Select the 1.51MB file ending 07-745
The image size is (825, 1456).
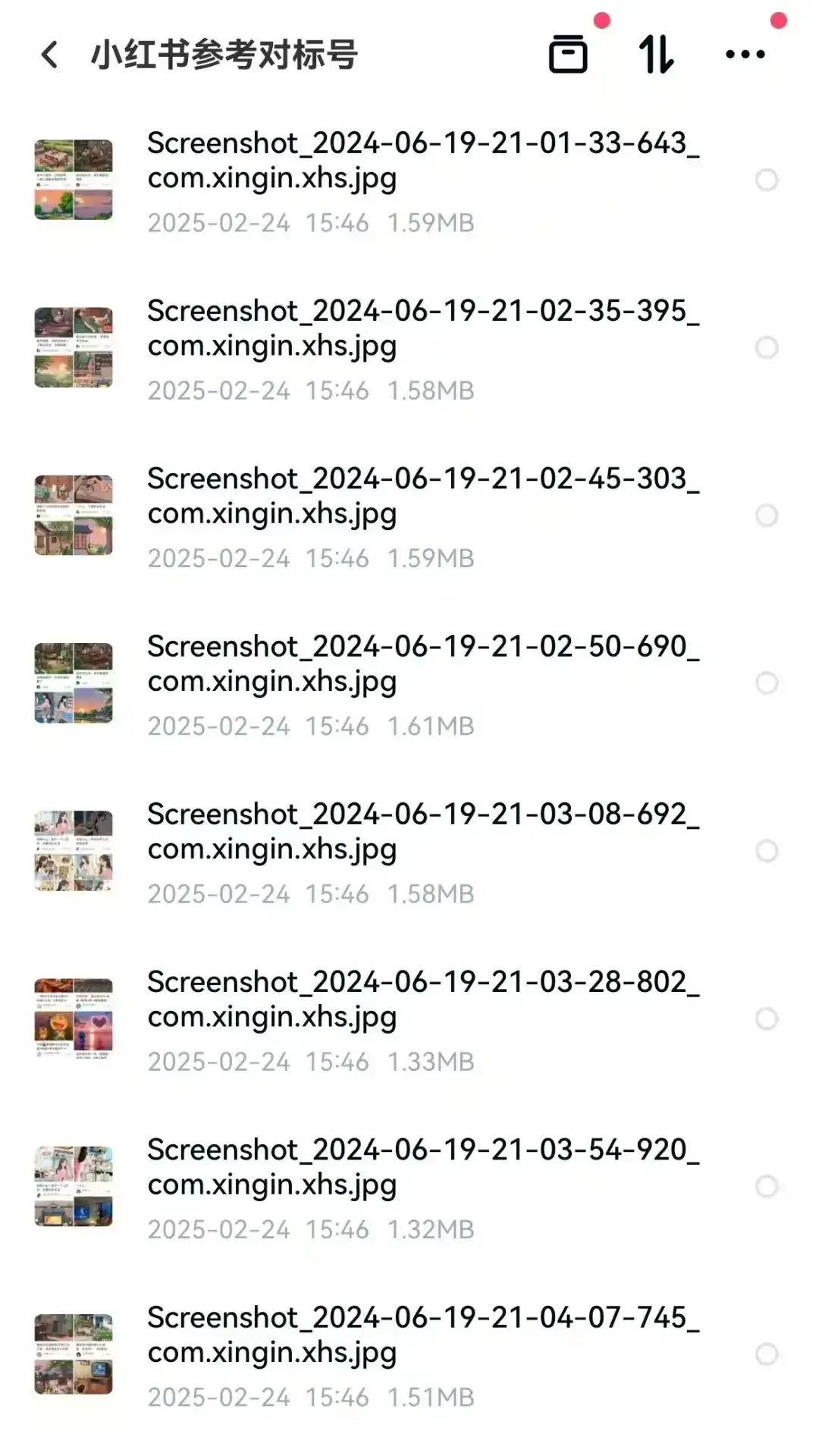tap(767, 1354)
